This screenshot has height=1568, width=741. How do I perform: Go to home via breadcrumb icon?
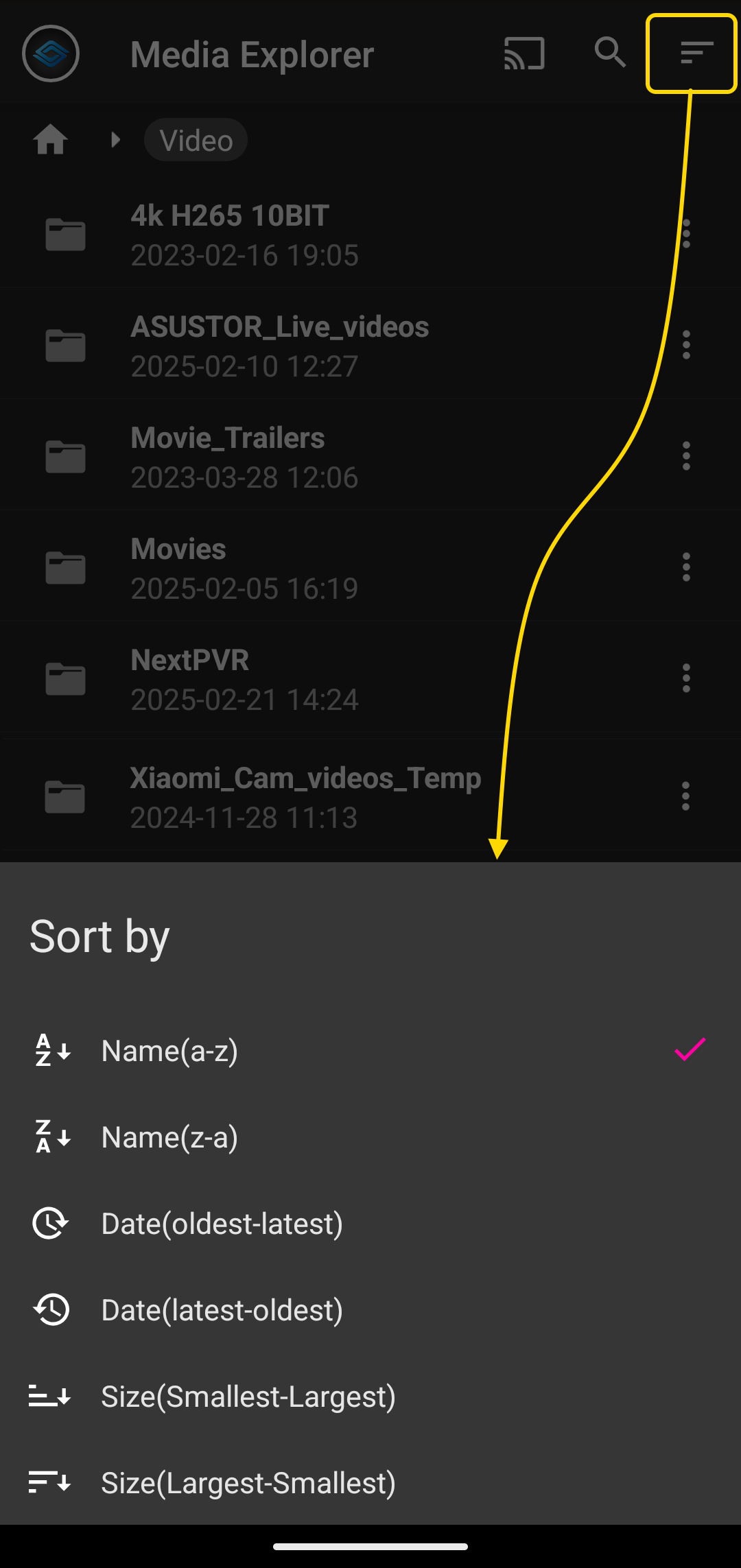pos(50,140)
